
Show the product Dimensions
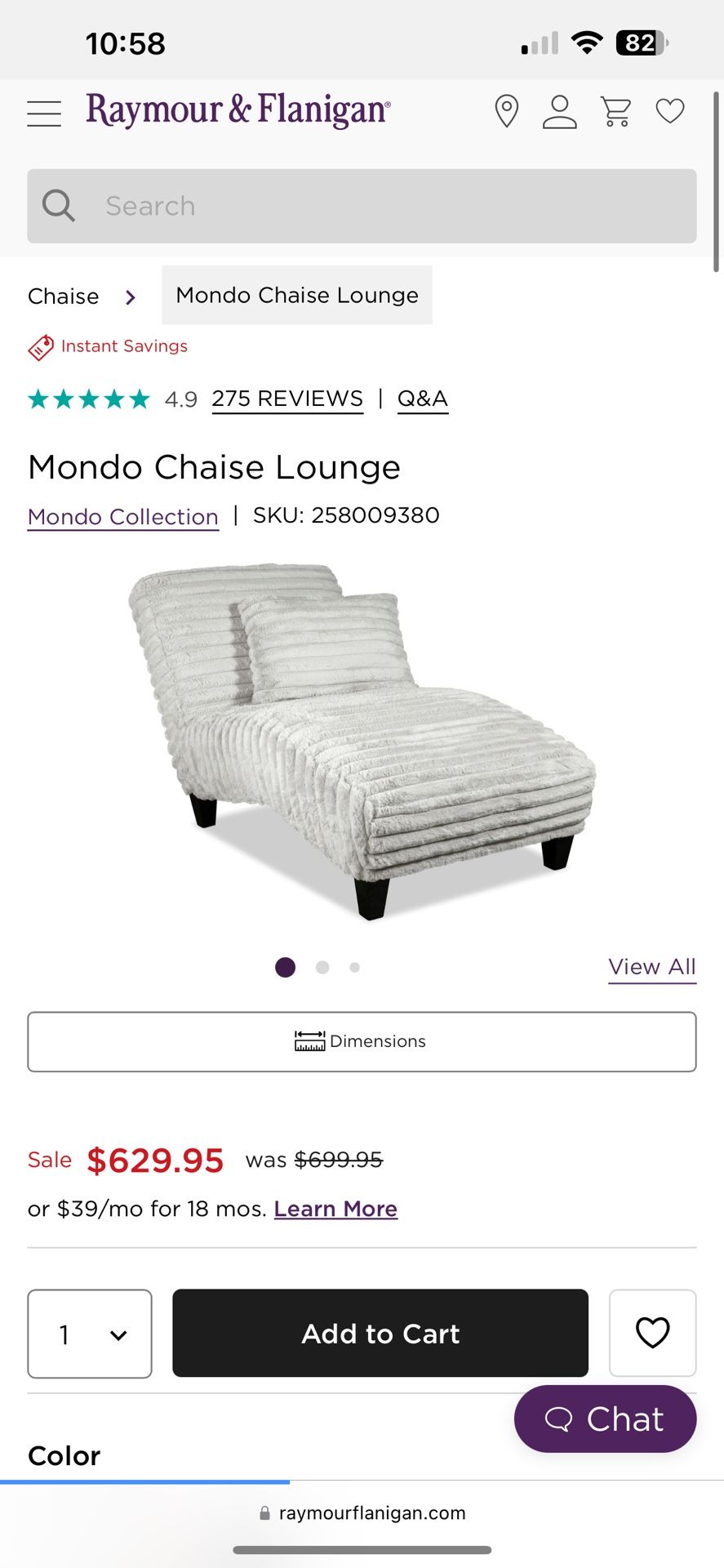(362, 1042)
